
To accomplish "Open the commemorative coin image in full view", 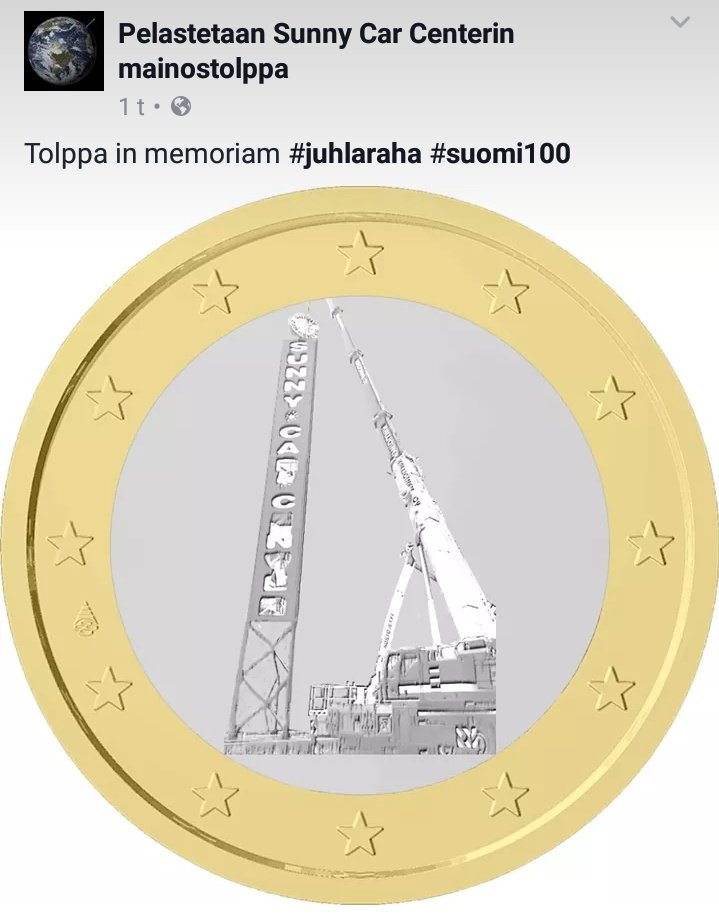I will [360, 545].
